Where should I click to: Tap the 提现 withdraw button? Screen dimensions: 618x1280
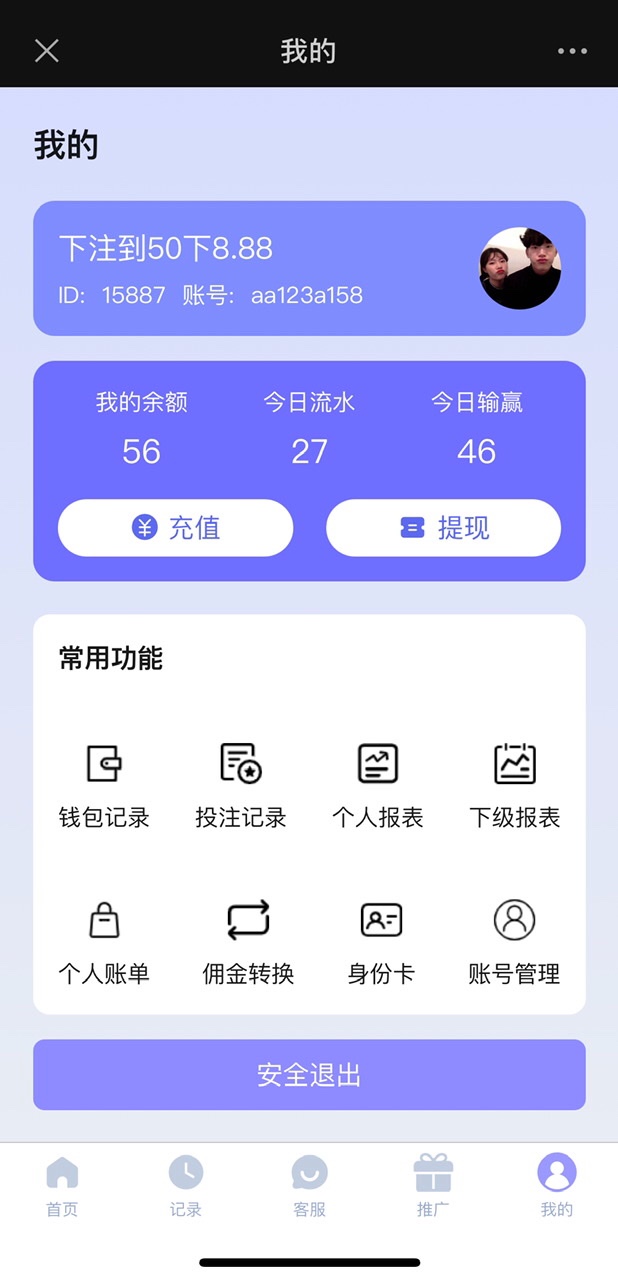(x=443, y=528)
